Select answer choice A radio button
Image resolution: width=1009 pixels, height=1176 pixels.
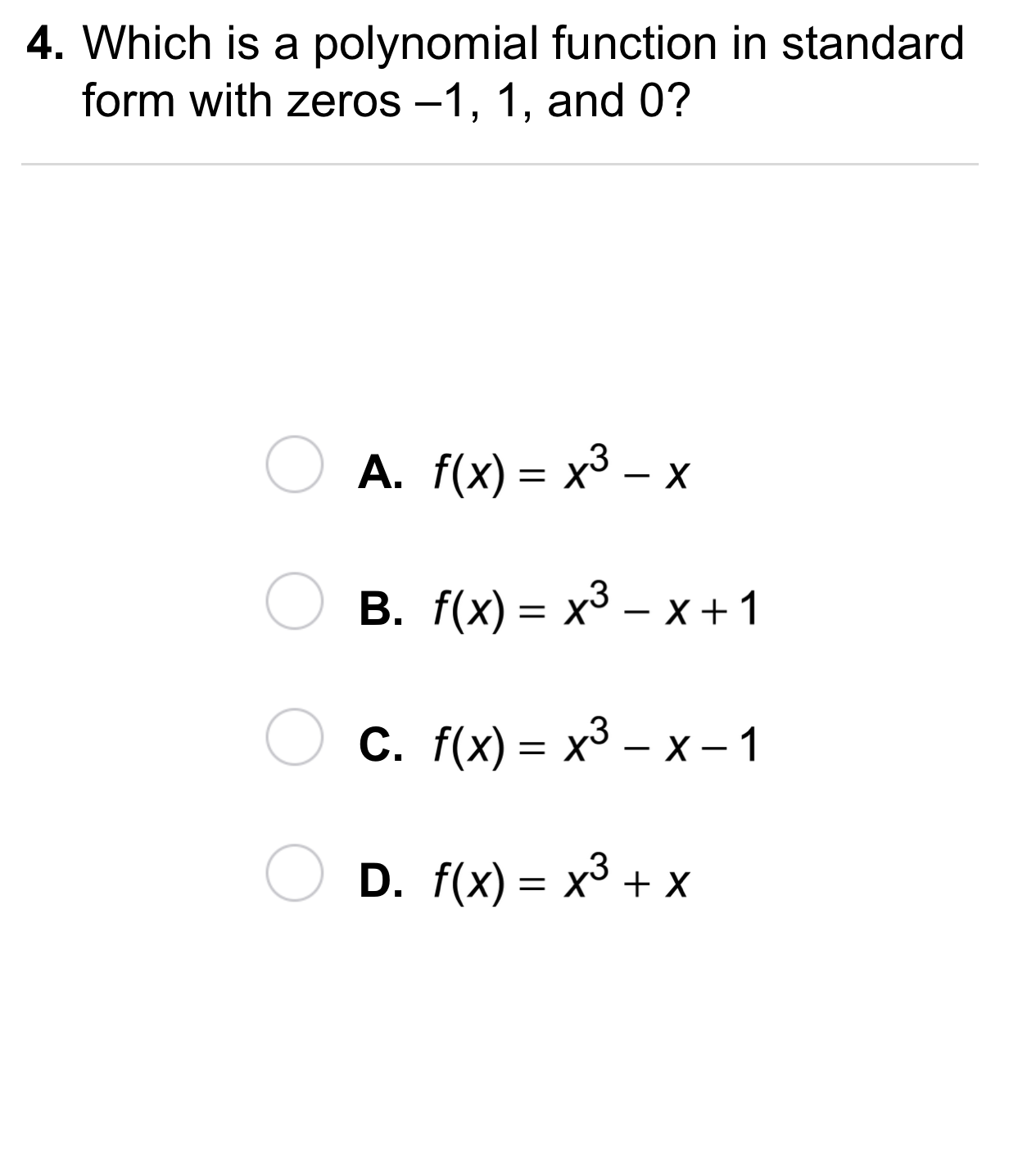tap(295, 465)
